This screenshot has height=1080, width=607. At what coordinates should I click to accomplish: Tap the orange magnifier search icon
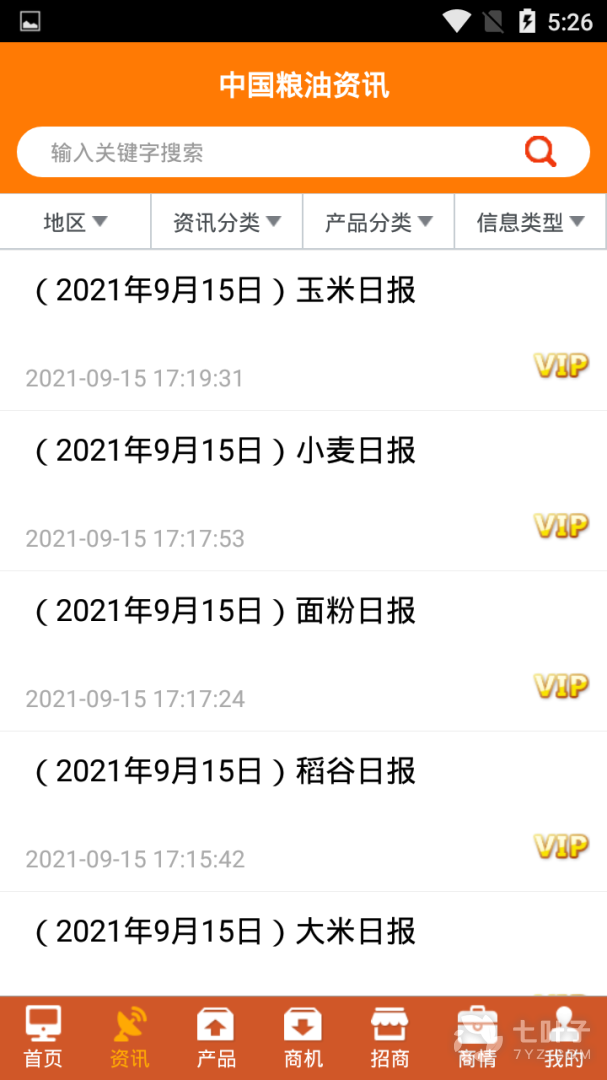540,152
